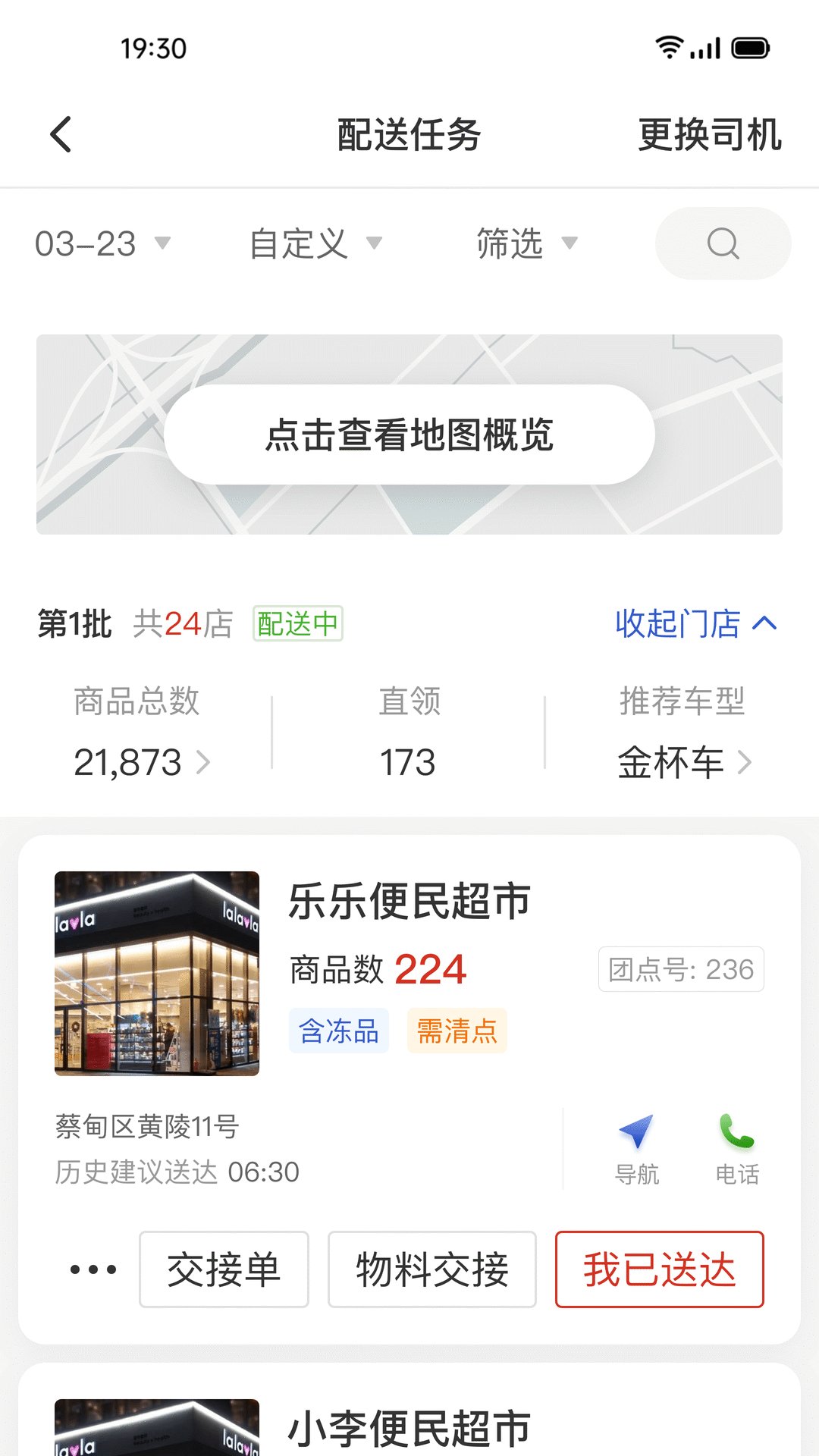Open more options with the ellipsis icon
This screenshot has width=819, height=1456.
click(89, 1270)
